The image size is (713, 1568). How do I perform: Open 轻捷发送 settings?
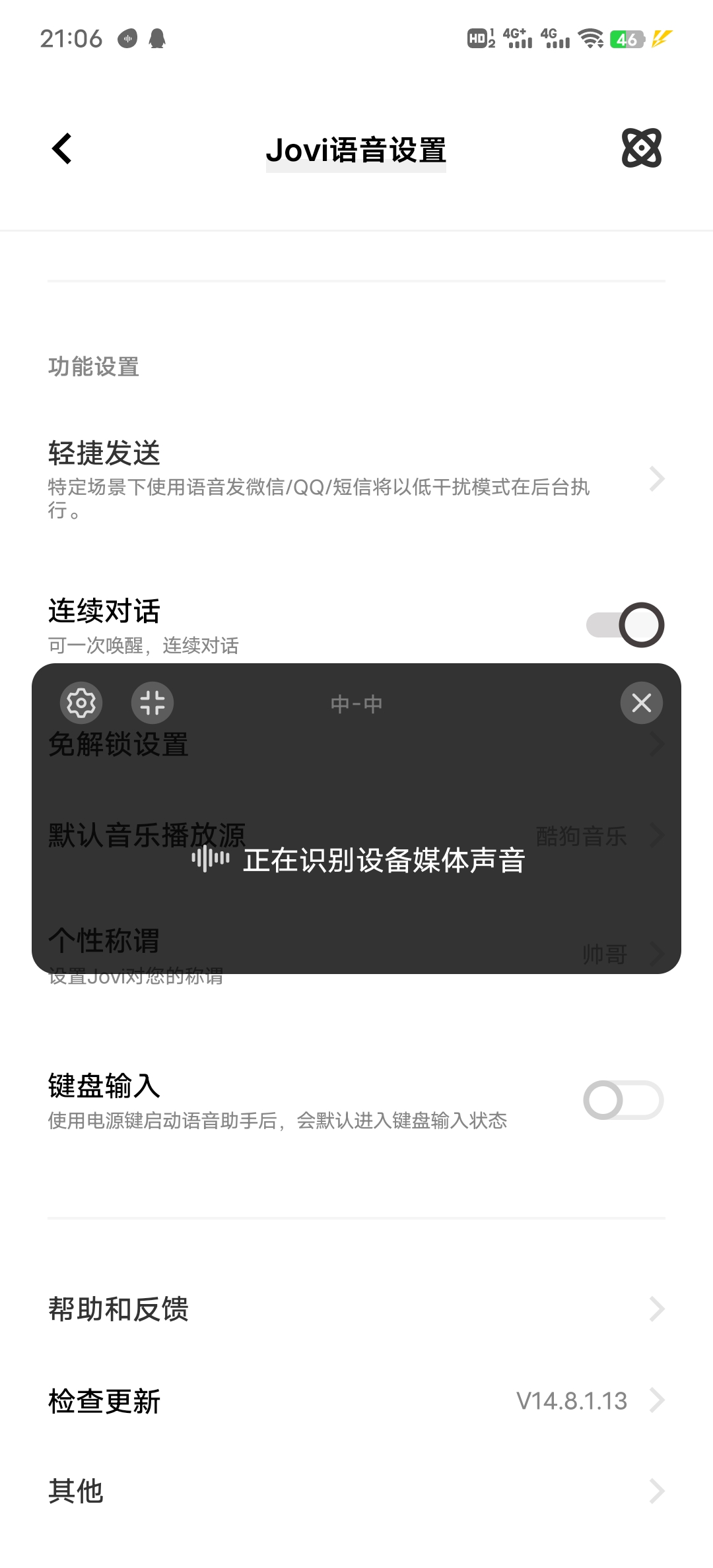[356, 479]
